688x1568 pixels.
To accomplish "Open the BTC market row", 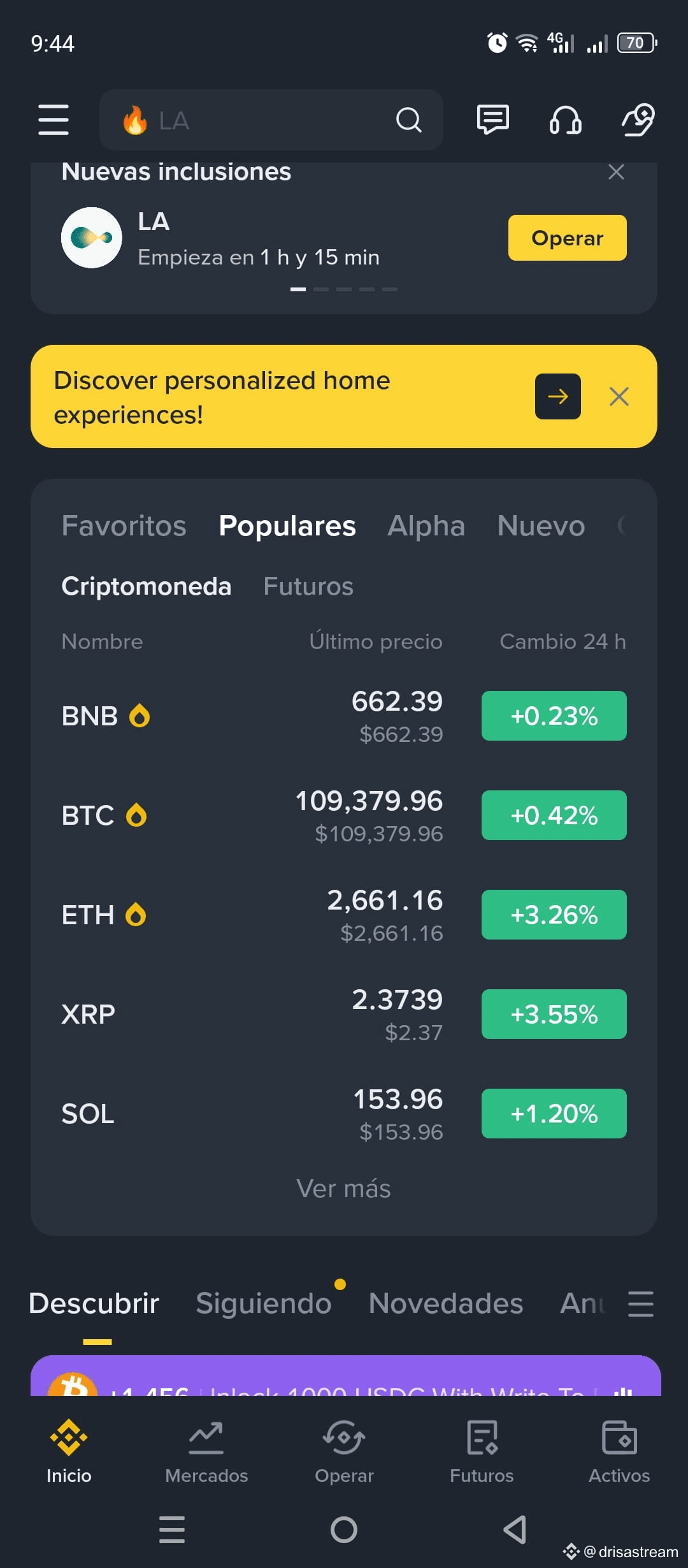I will (344, 815).
